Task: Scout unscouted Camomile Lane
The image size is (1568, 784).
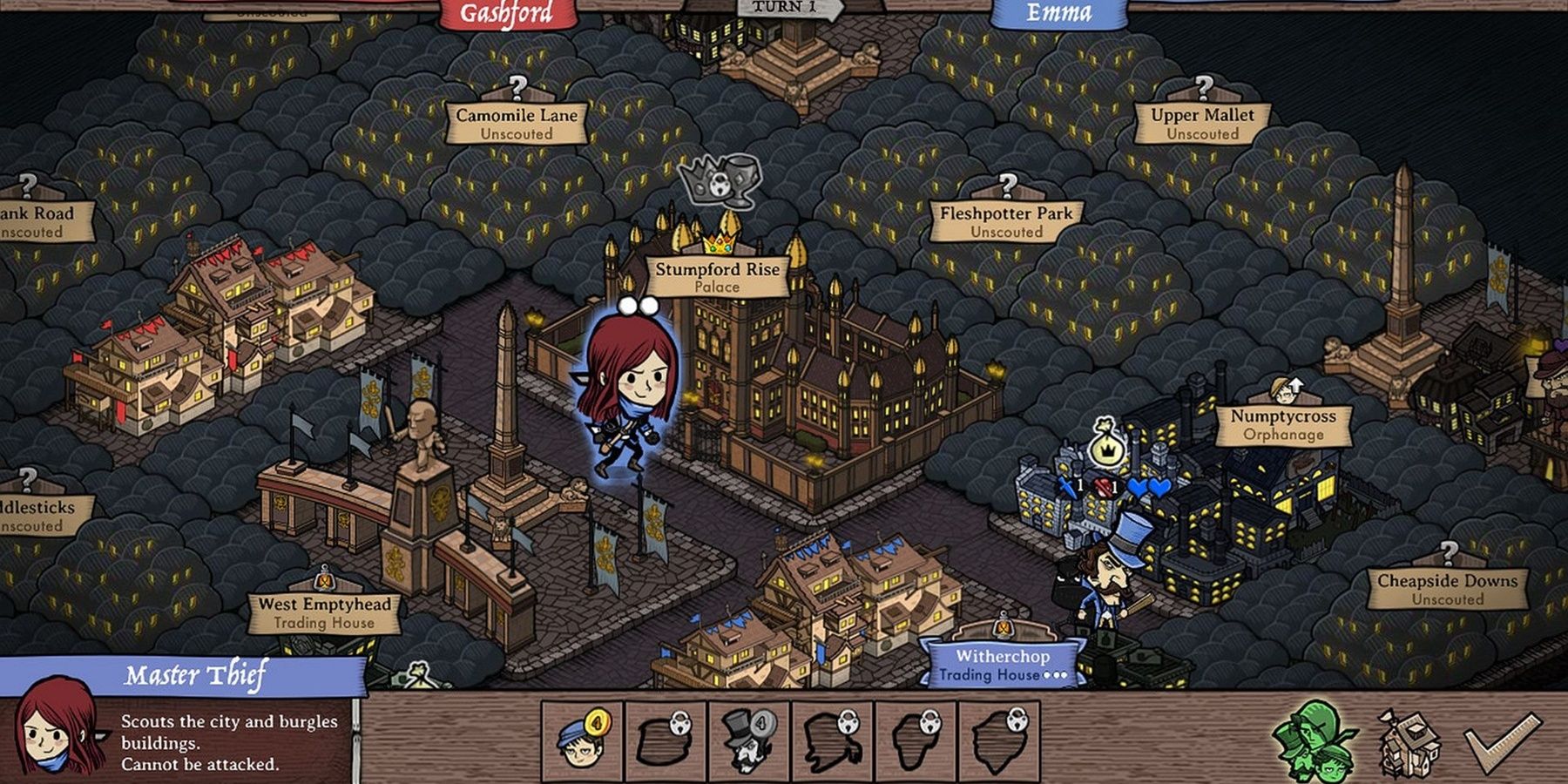Action: [x=517, y=123]
